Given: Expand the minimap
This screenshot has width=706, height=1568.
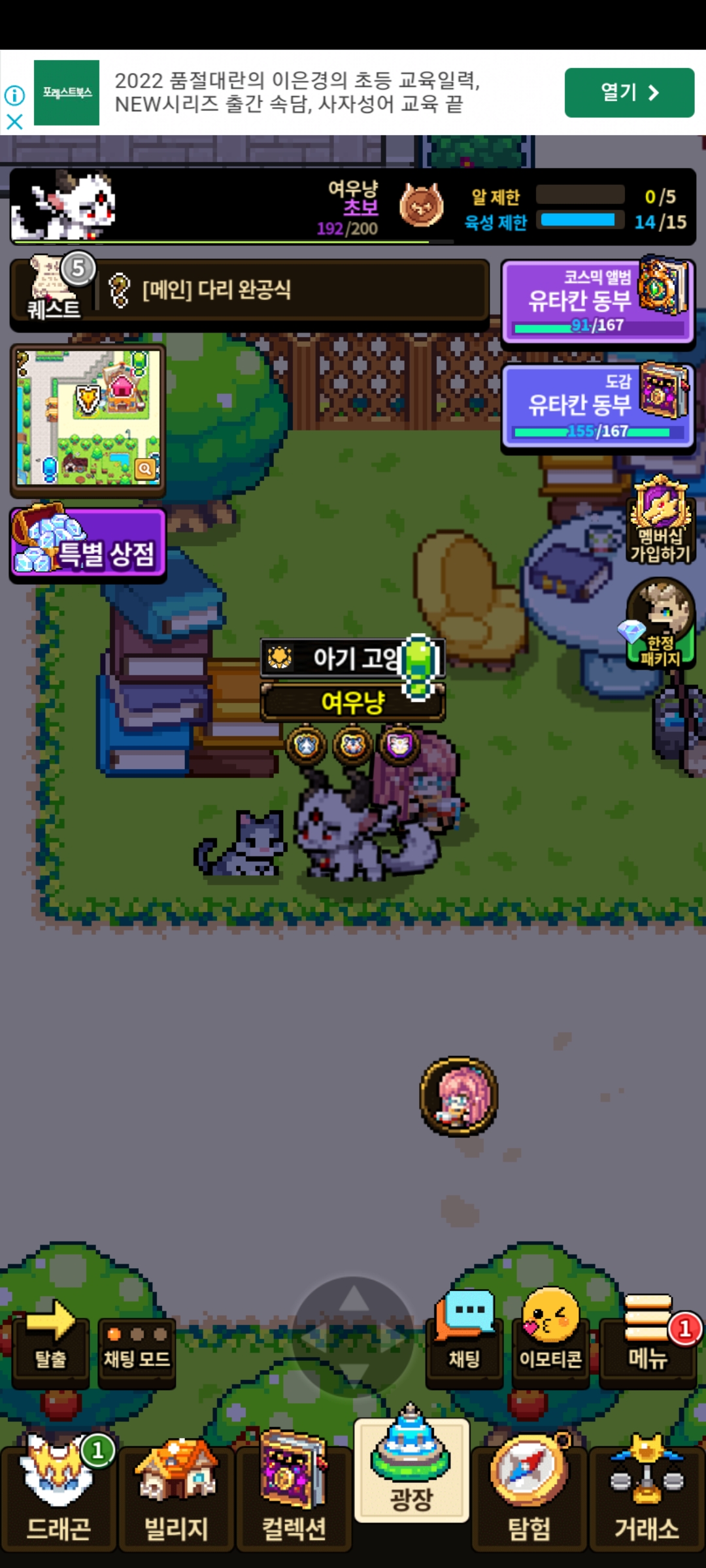Looking at the screenshot, I should [x=145, y=468].
